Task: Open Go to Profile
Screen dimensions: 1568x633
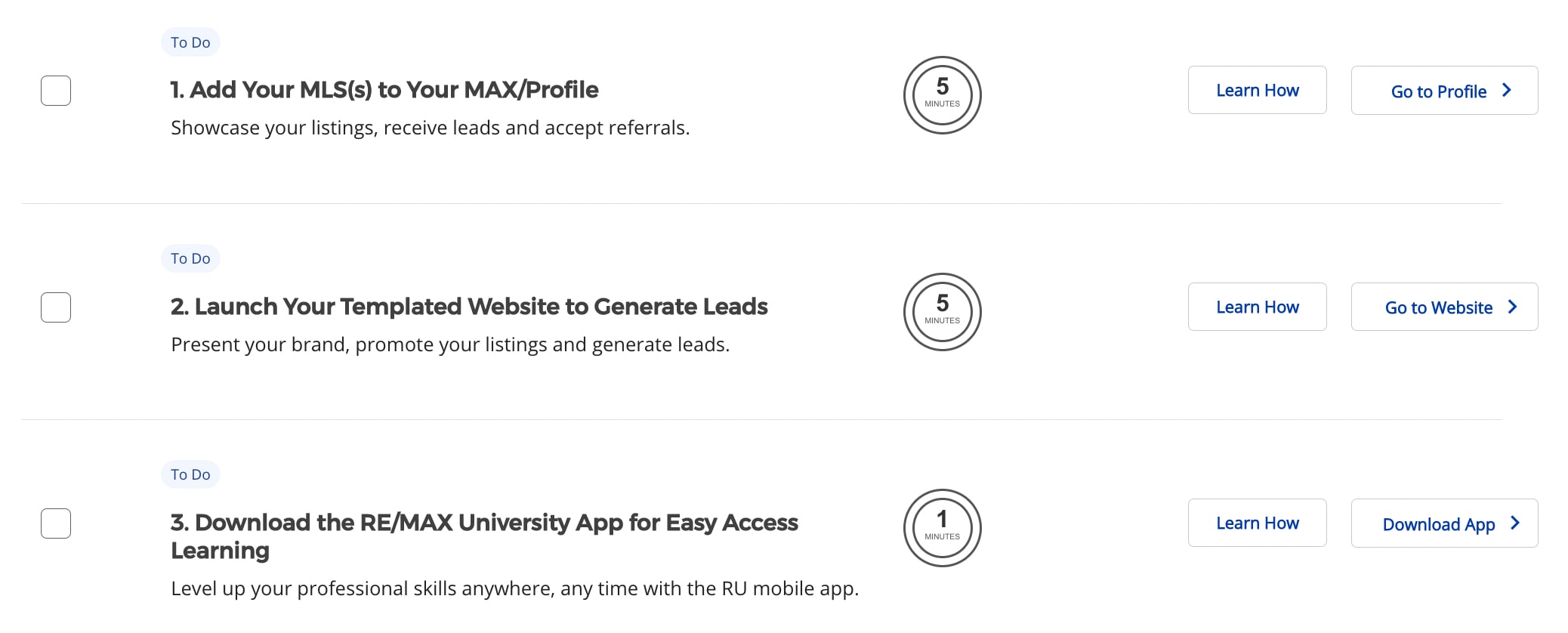Action: click(1444, 90)
